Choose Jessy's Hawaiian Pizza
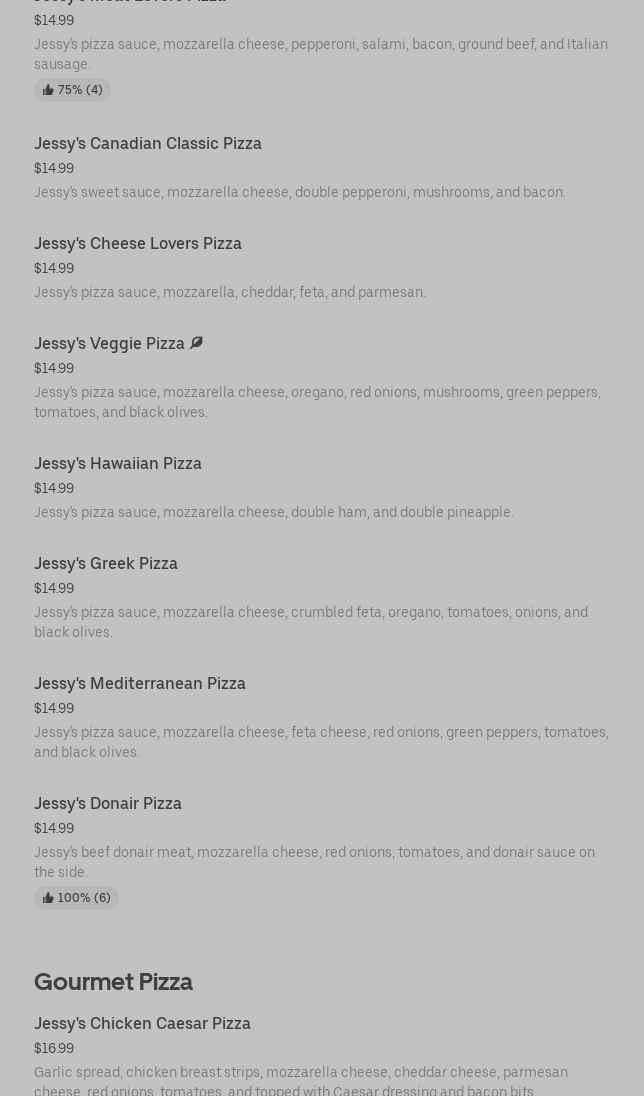Image resolution: width=644 pixels, height=1096 pixels. pos(118,463)
